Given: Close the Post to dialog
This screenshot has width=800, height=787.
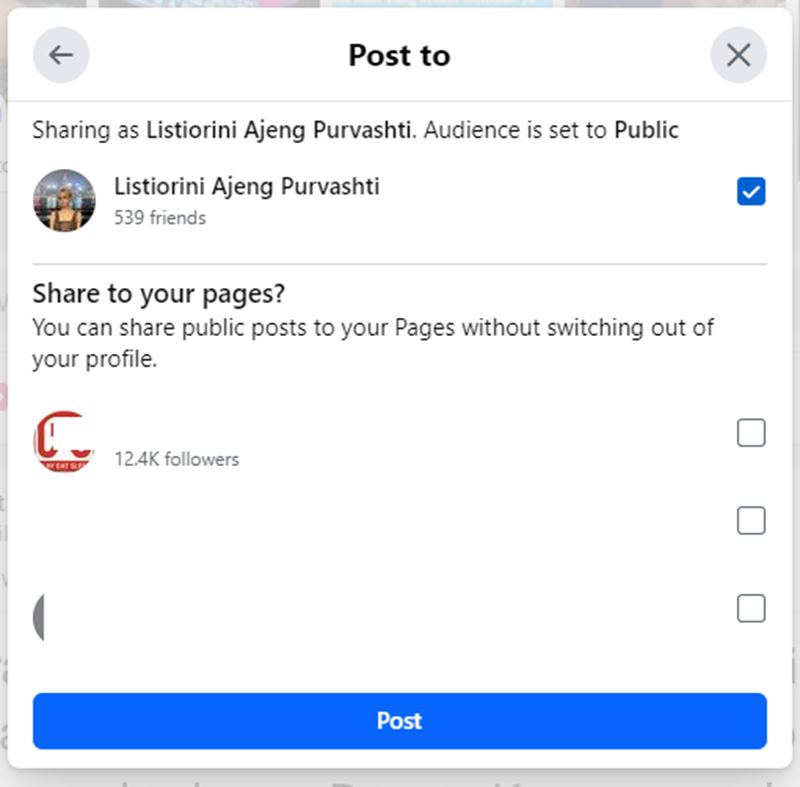Looking at the screenshot, I should (738, 54).
